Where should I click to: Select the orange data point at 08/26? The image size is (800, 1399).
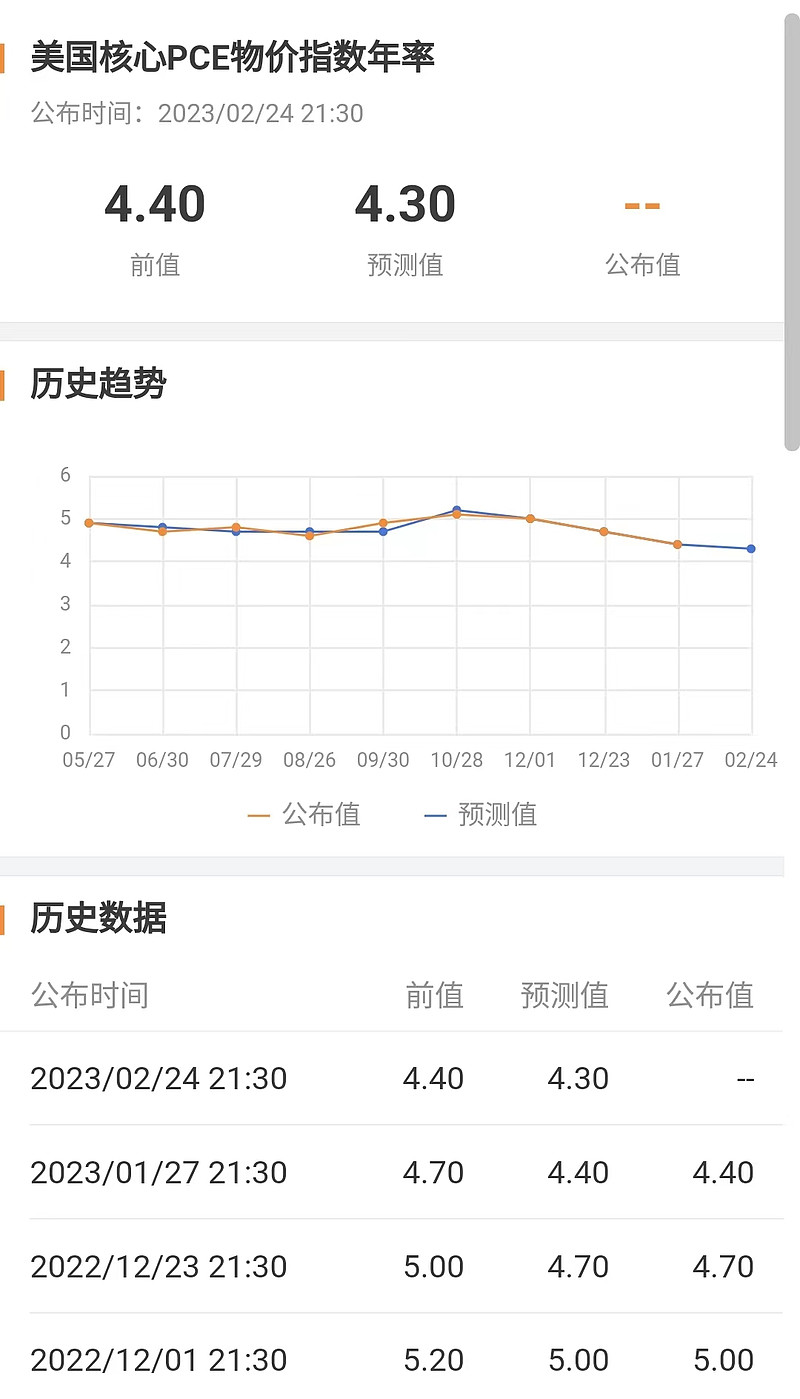(x=310, y=536)
